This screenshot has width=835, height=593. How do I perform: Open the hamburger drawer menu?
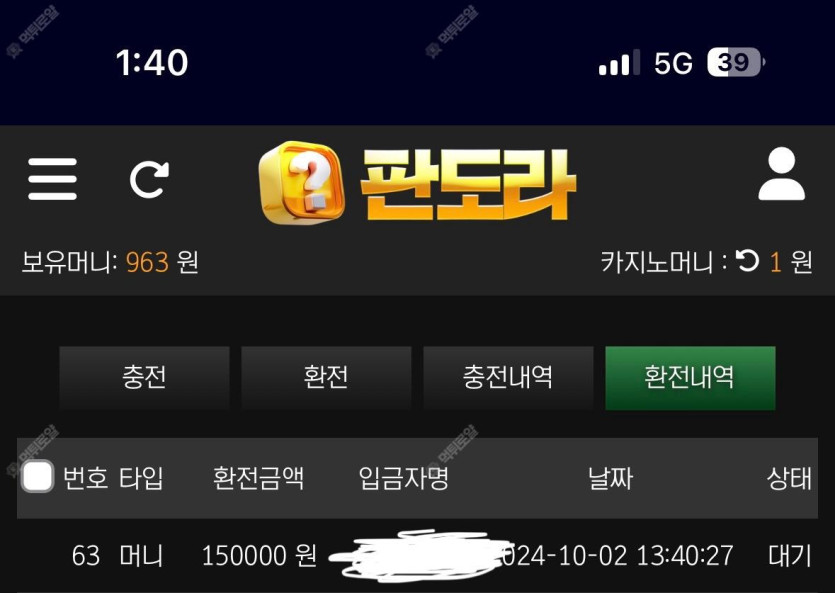click(x=52, y=180)
